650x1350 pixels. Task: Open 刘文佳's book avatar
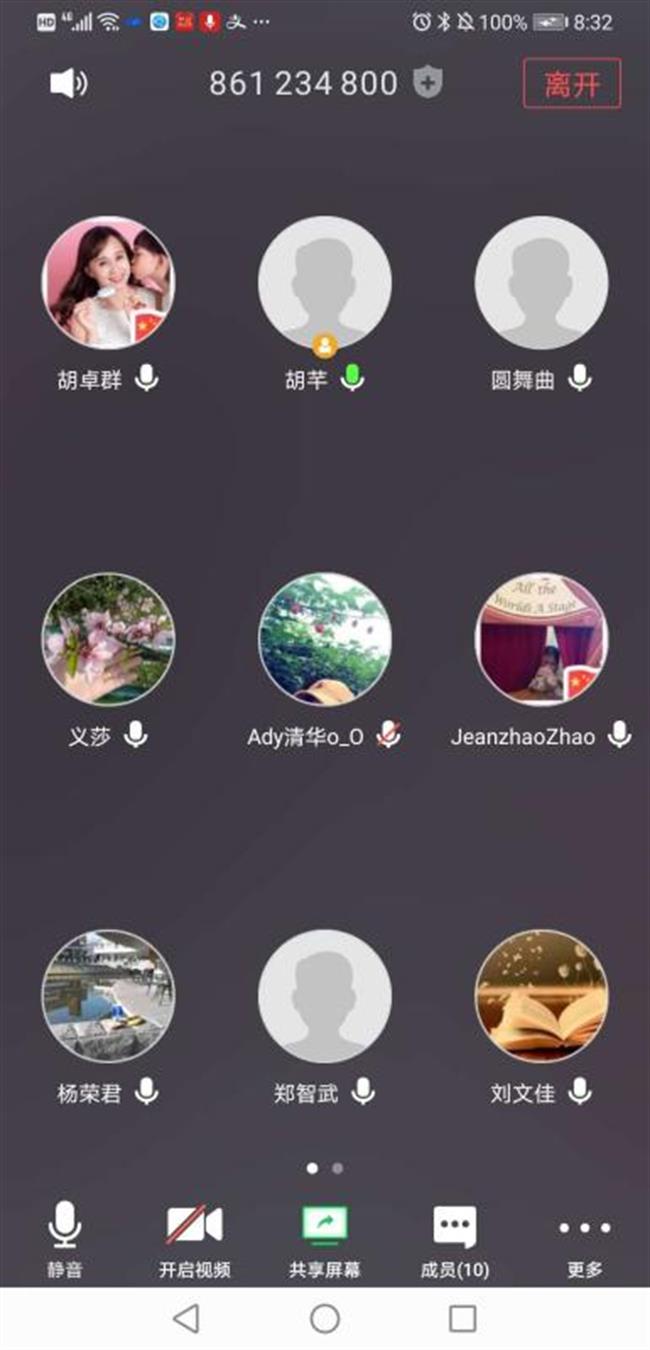tap(541, 996)
